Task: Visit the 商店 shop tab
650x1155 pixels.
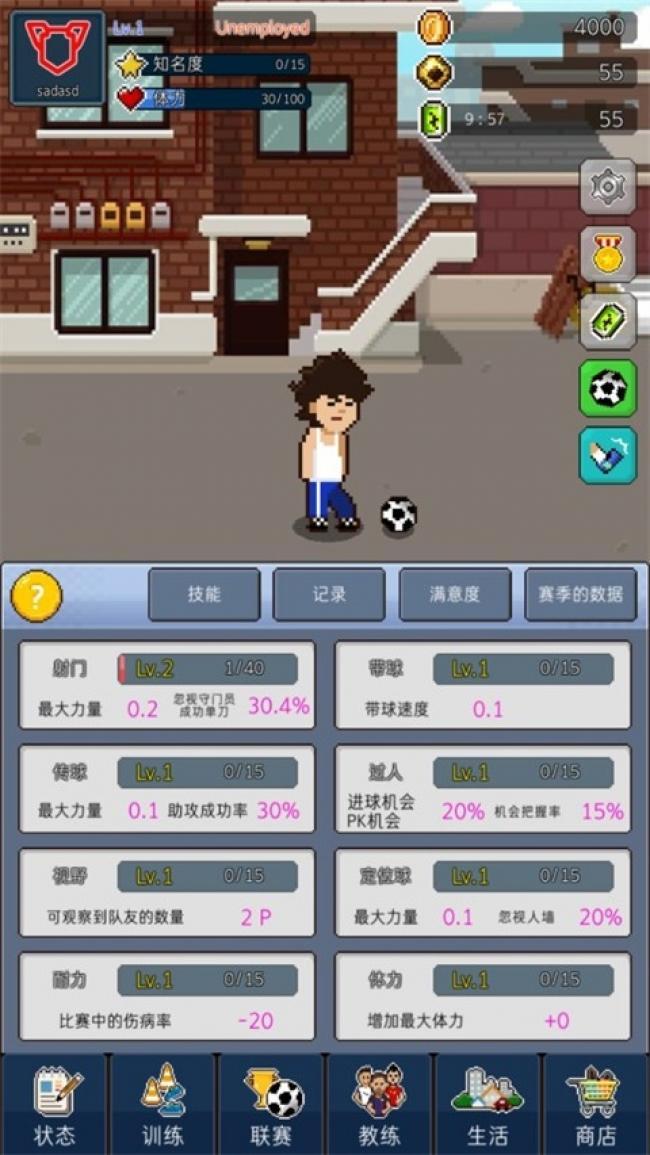Action: [596, 1104]
